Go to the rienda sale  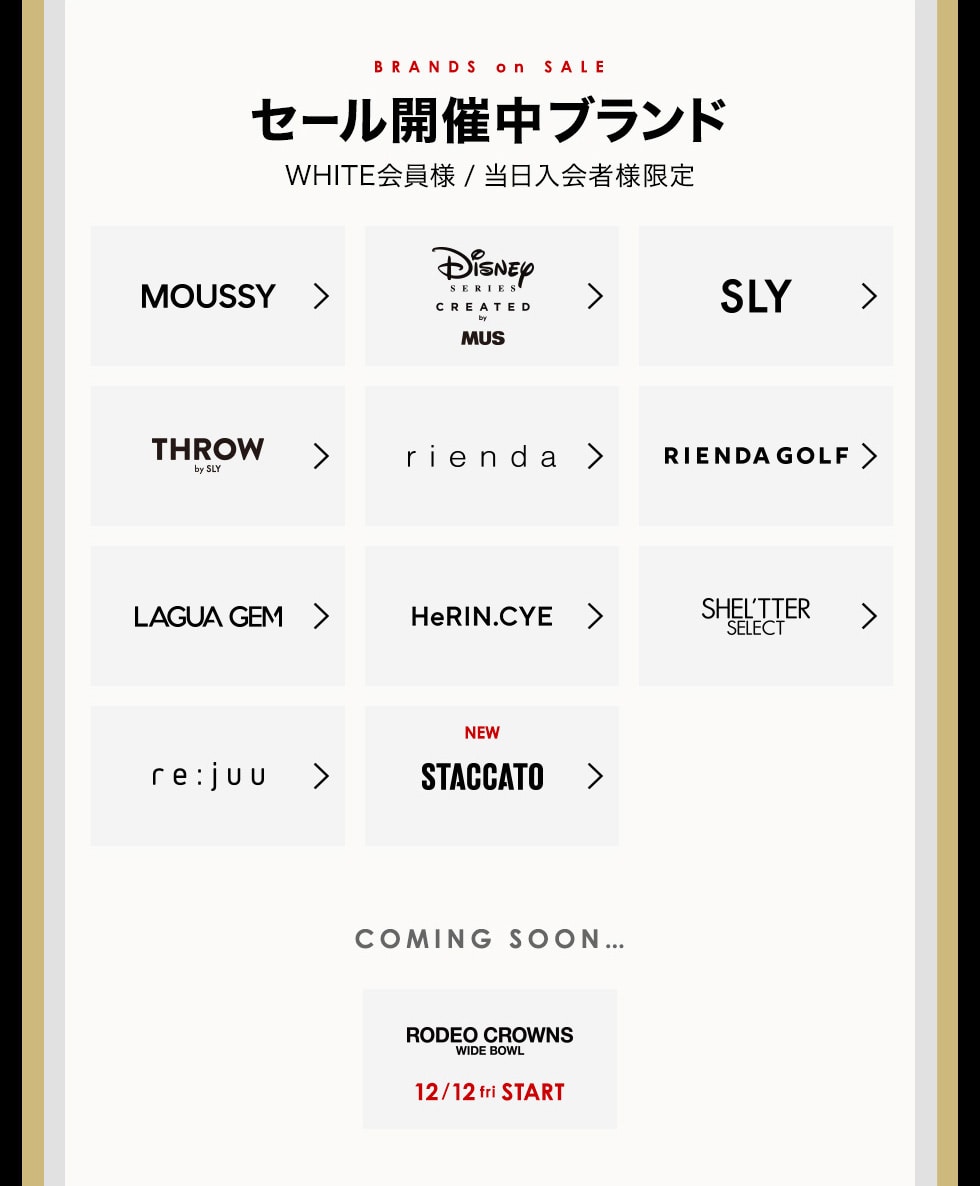pyautogui.click(x=492, y=456)
